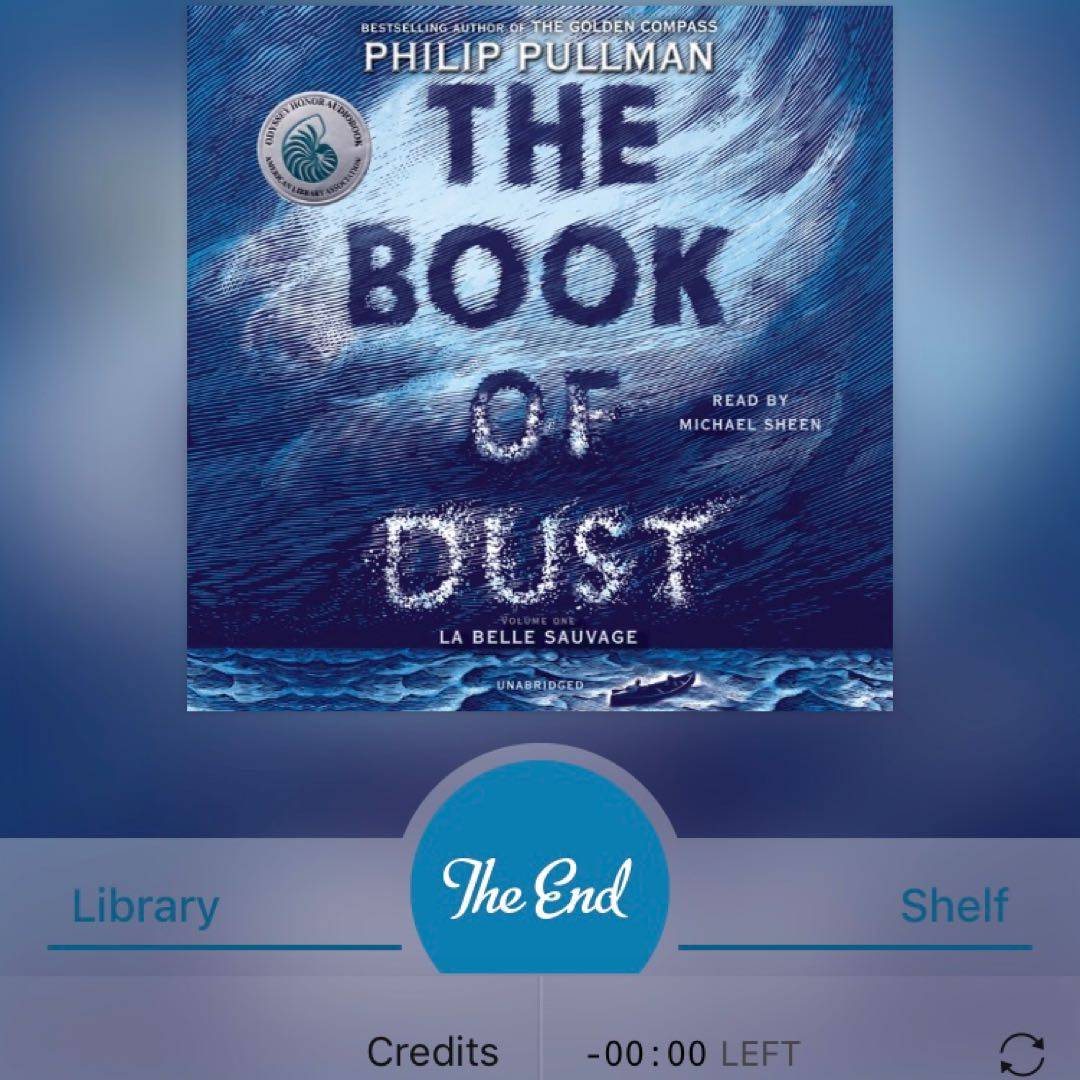This screenshot has height=1080, width=1080.
Task: Tap The End circle button
Action: point(540,886)
